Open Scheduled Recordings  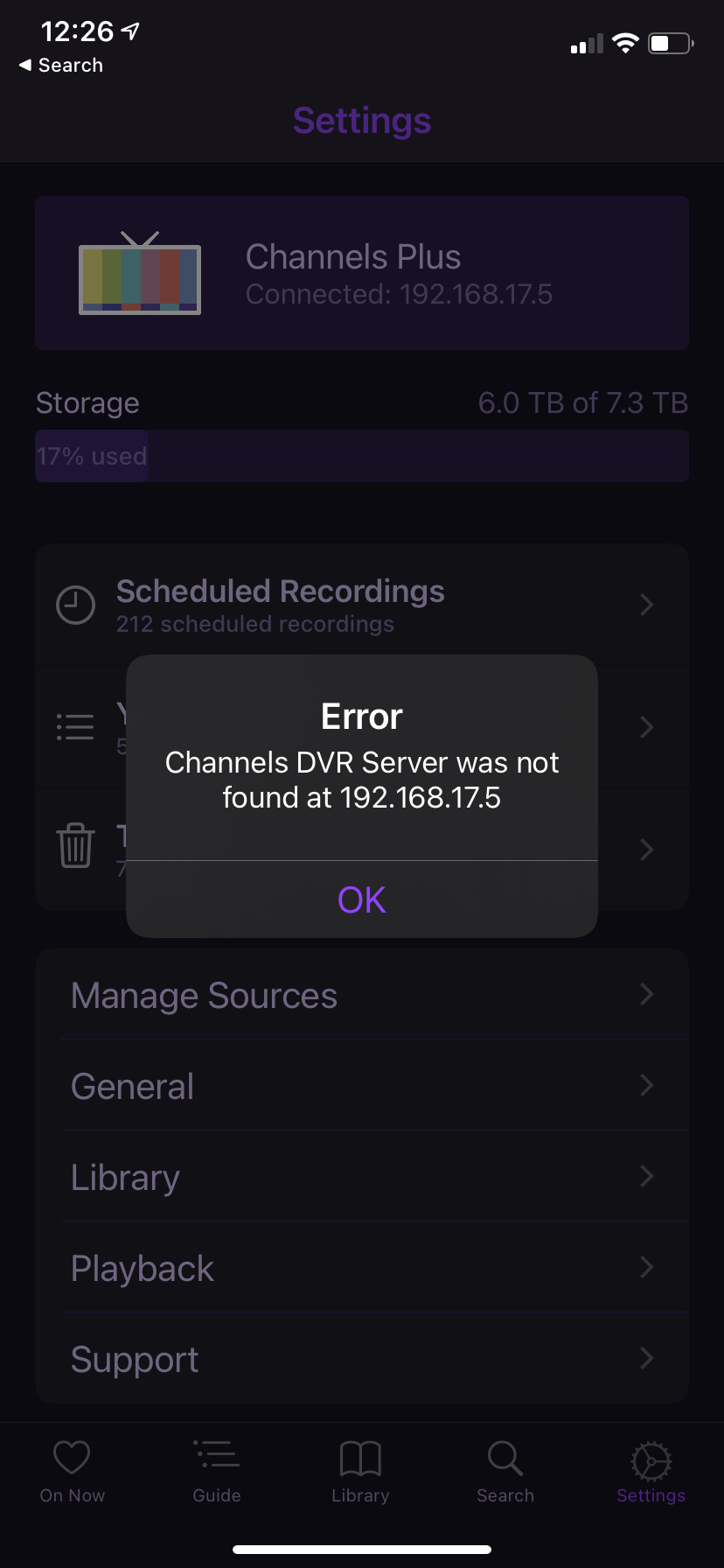tap(361, 605)
